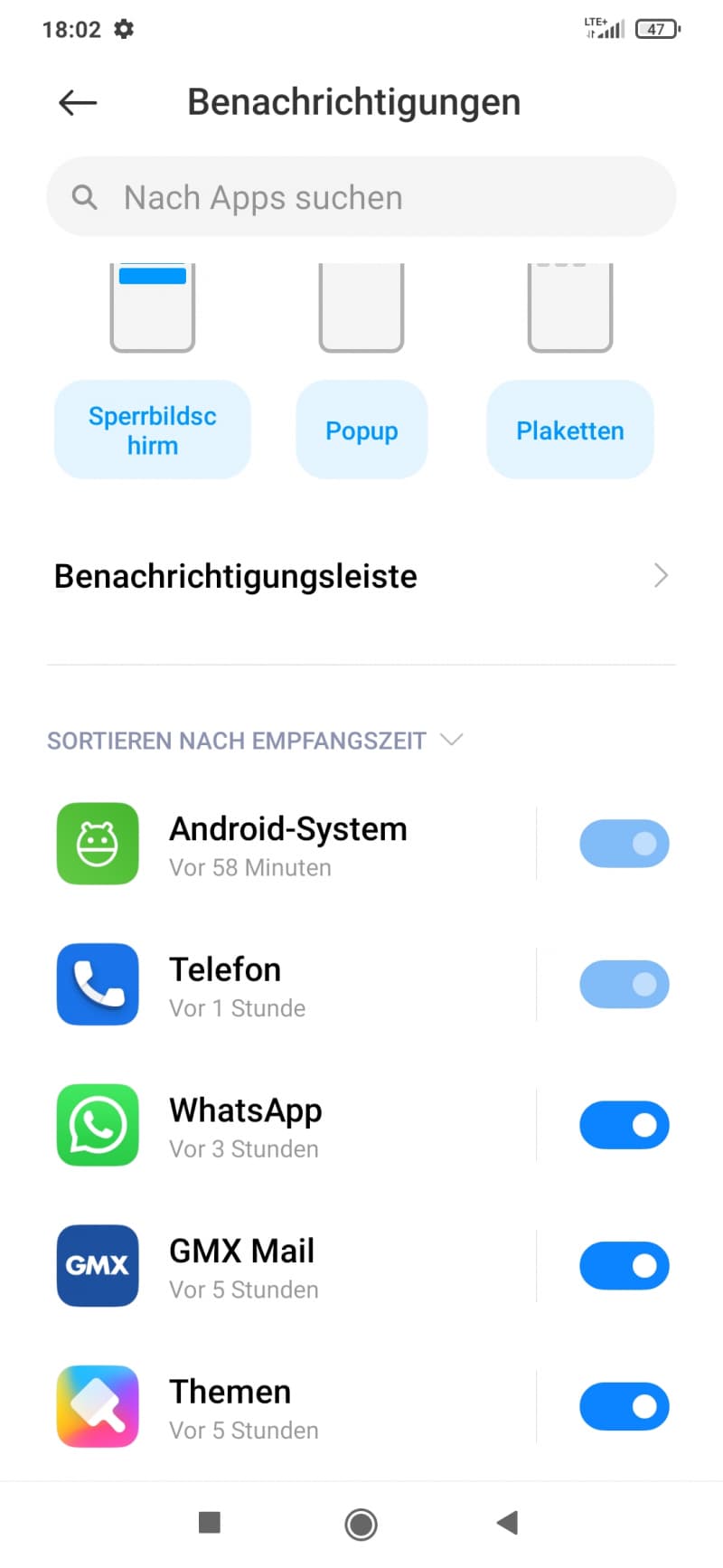The width and height of the screenshot is (723, 1568).
Task: Expand the Sortieren nach Empfangszeit dropdown
Action: pos(255,741)
